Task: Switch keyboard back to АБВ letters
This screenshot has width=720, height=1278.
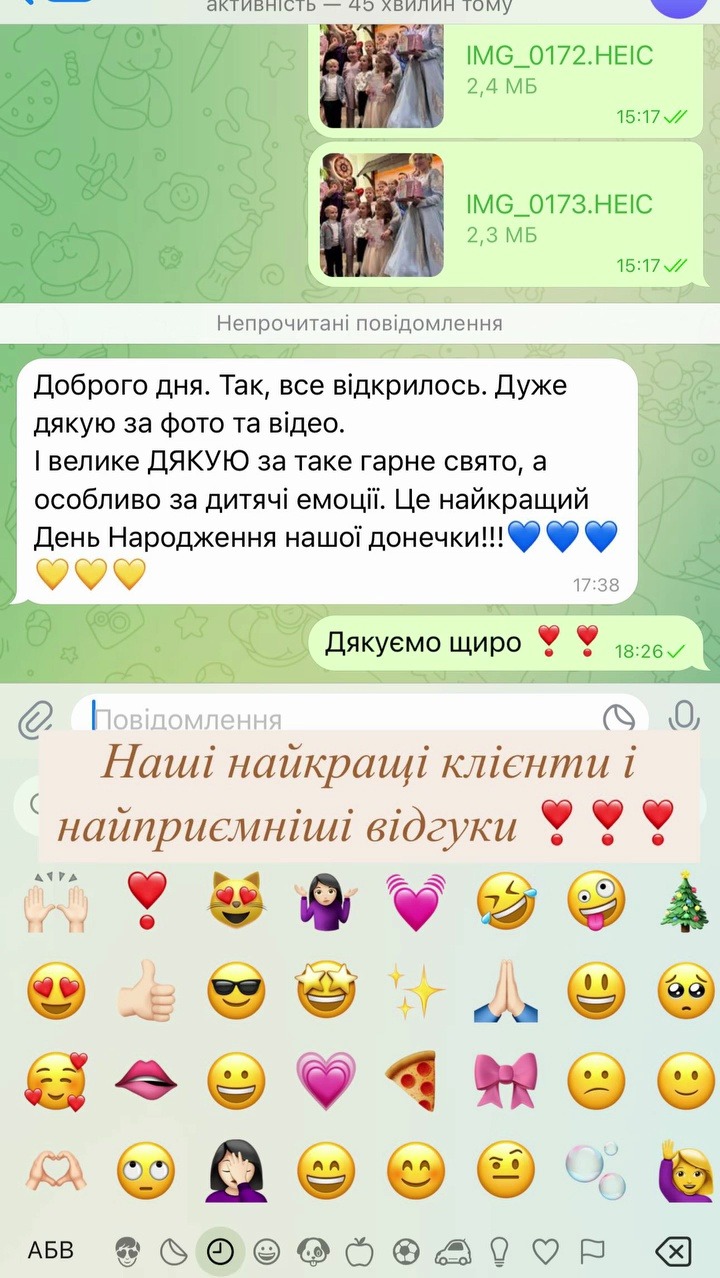Action: click(50, 1250)
